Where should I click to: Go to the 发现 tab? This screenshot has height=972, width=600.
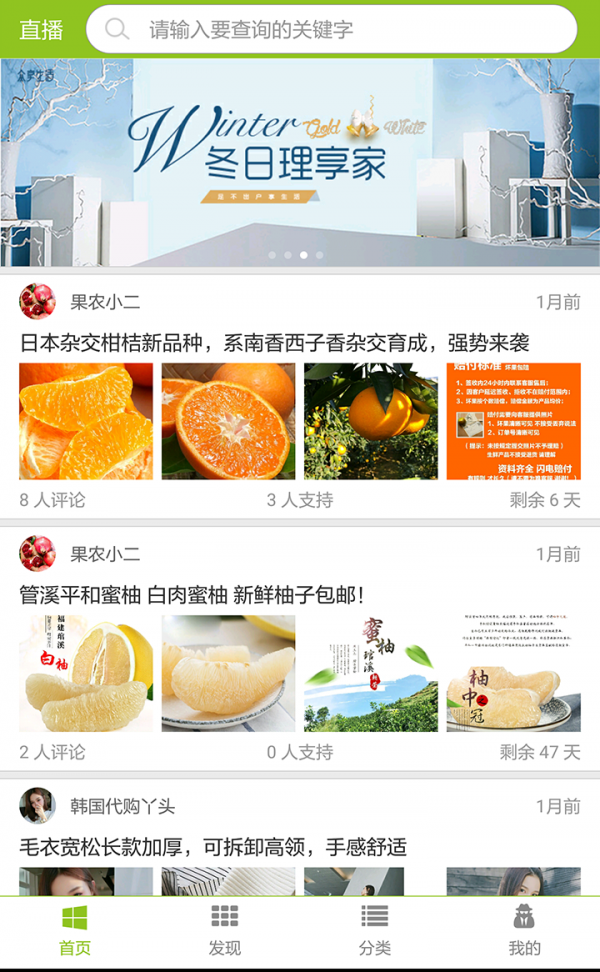[x=225, y=931]
